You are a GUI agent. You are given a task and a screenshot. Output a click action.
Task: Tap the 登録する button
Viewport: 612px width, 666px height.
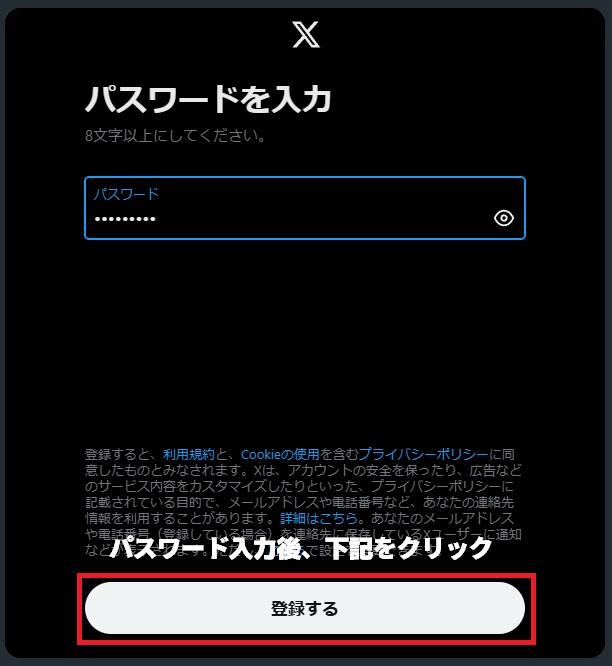305,608
